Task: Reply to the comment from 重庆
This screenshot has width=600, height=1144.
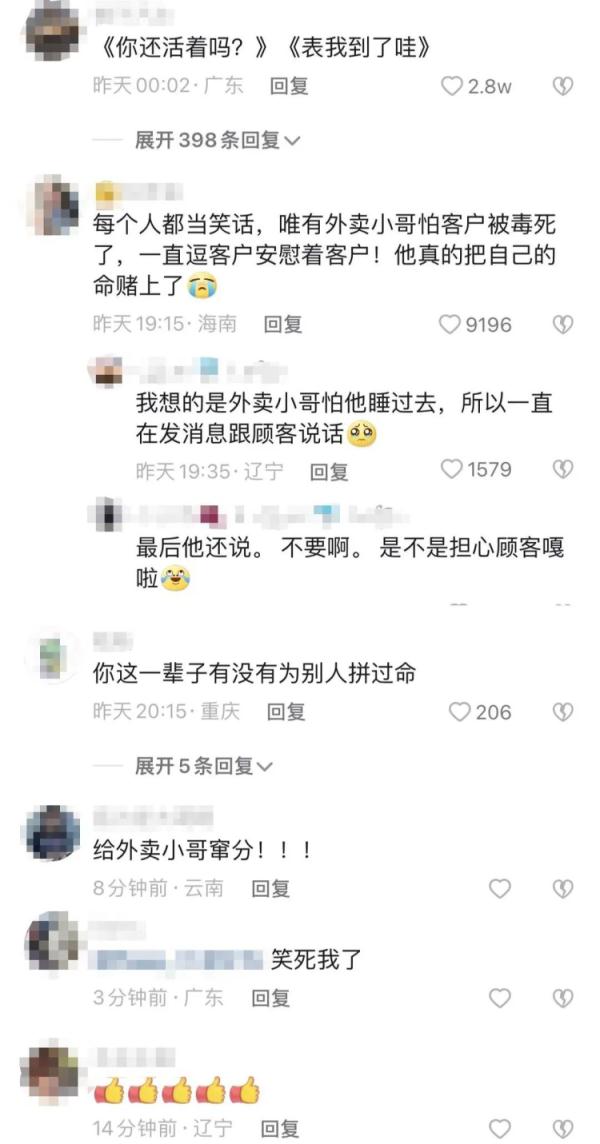Action: coord(286,712)
